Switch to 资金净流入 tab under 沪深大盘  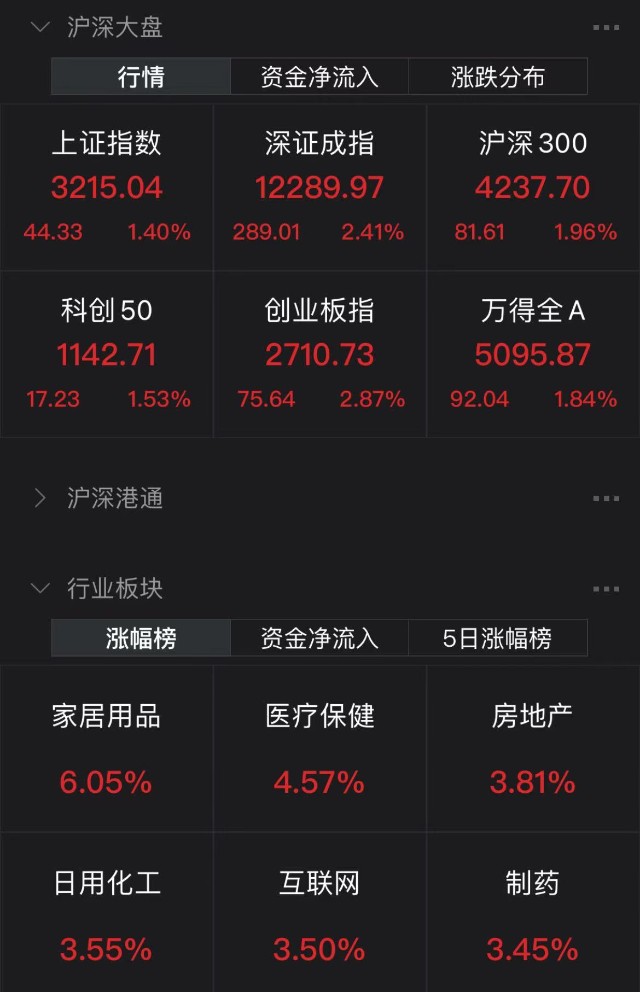(319, 77)
